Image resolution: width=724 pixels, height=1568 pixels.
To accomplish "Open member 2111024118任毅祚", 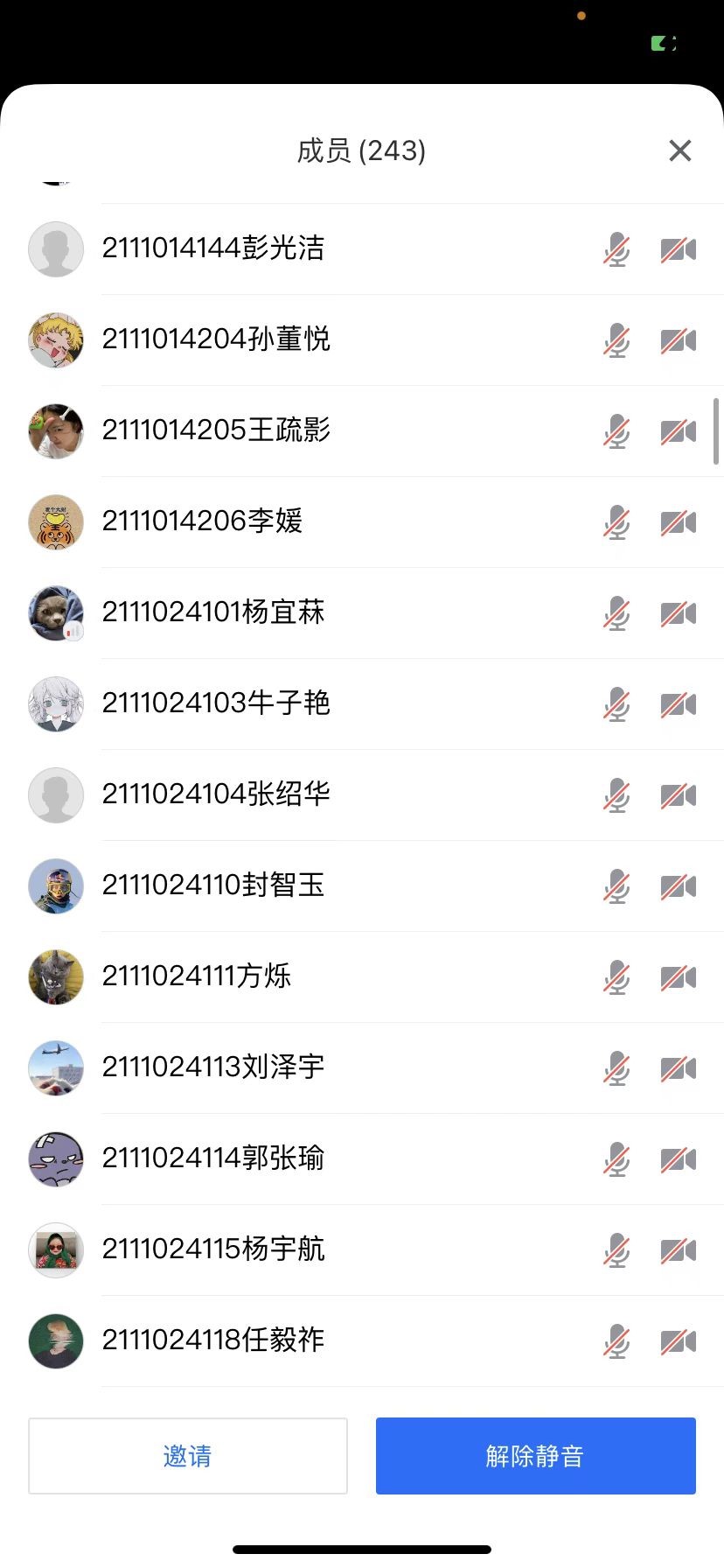I will click(213, 1340).
